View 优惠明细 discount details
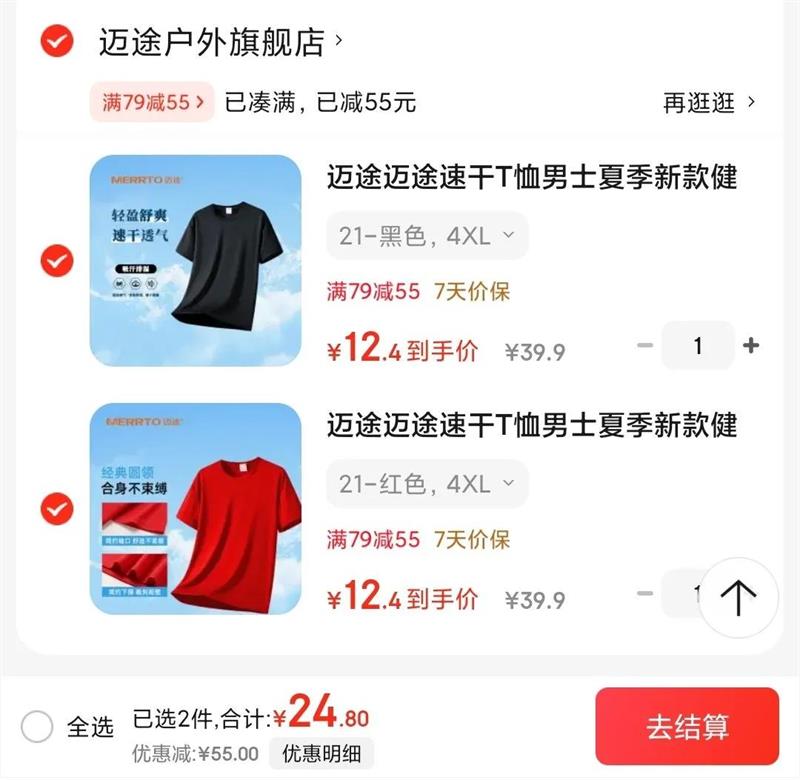The width and height of the screenshot is (800, 780). [x=322, y=753]
